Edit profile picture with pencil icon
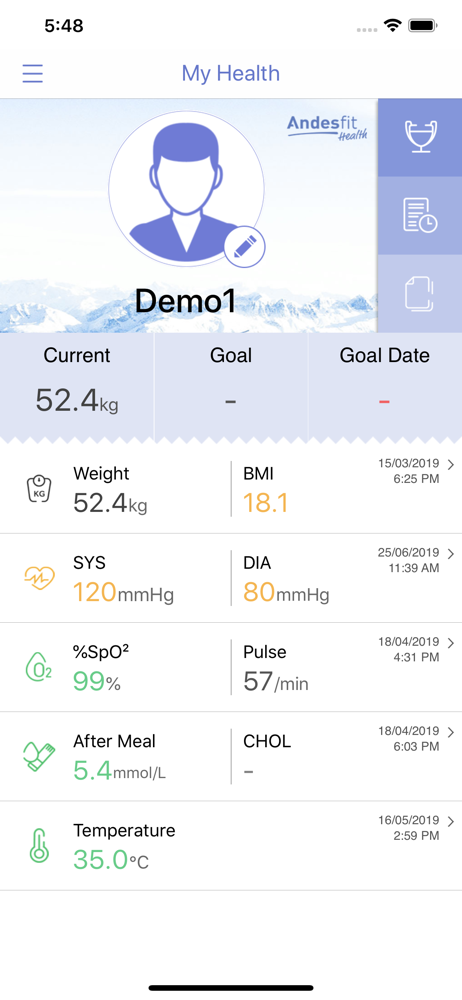The image size is (462, 1000). pos(244,246)
